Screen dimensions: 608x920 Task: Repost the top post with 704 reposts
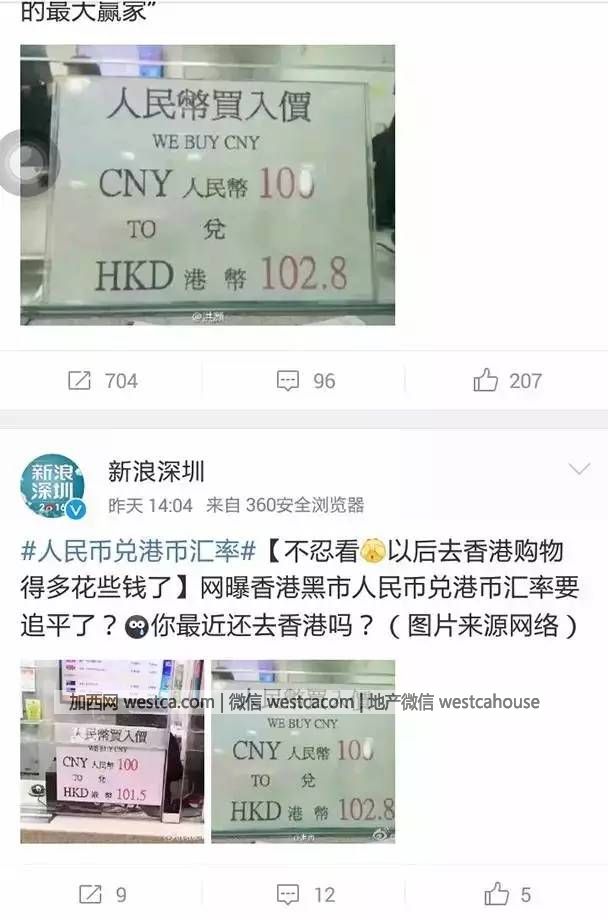[102, 380]
